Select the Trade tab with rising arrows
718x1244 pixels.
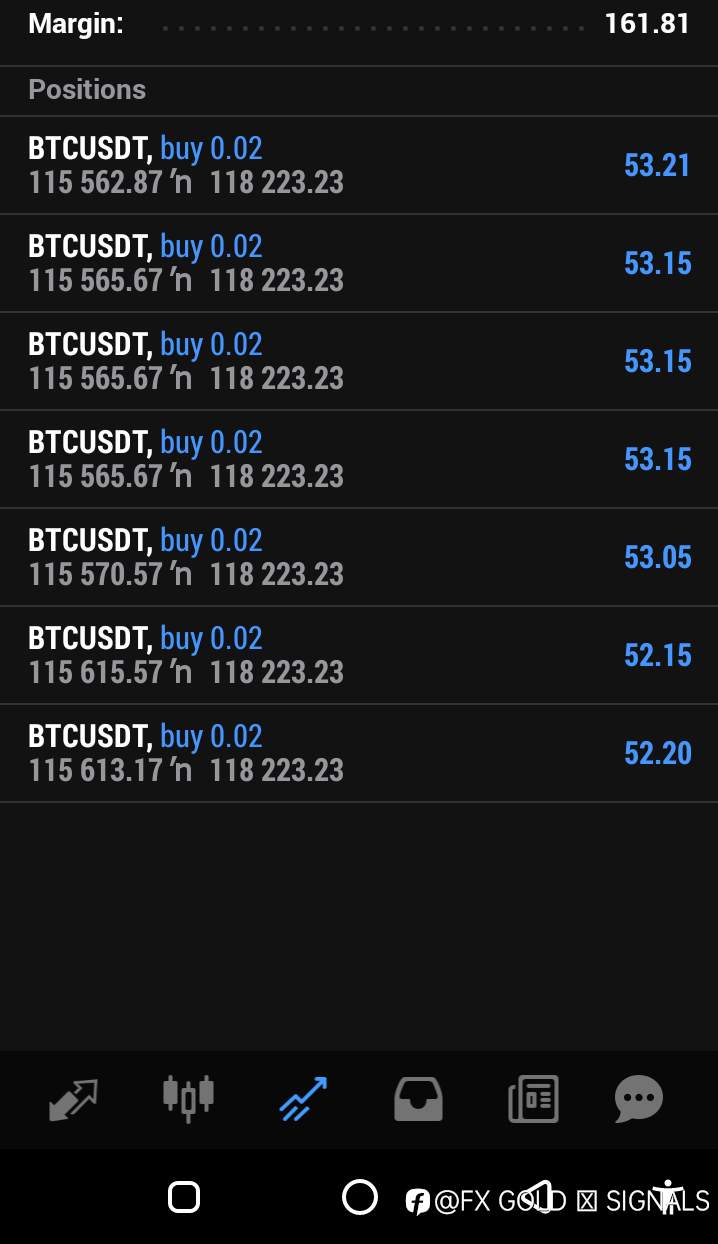pyautogui.click(x=303, y=1099)
